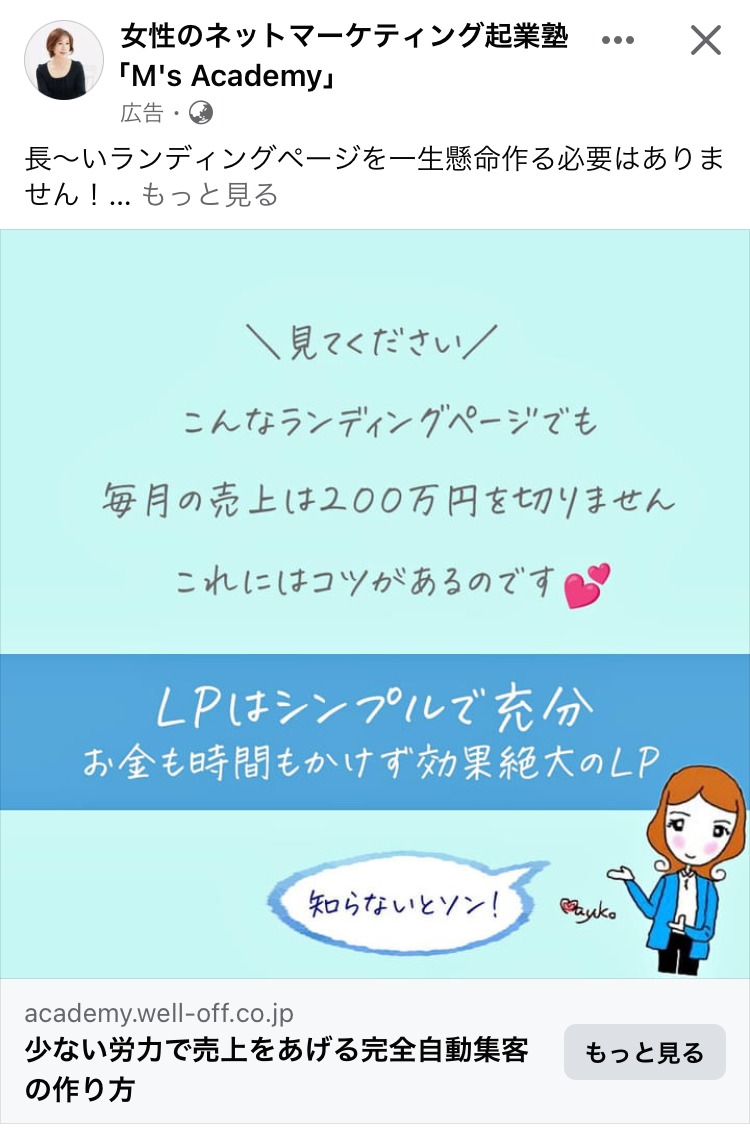Open the M's Academy page name
The width and height of the screenshot is (750, 1147).
(x=343, y=56)
